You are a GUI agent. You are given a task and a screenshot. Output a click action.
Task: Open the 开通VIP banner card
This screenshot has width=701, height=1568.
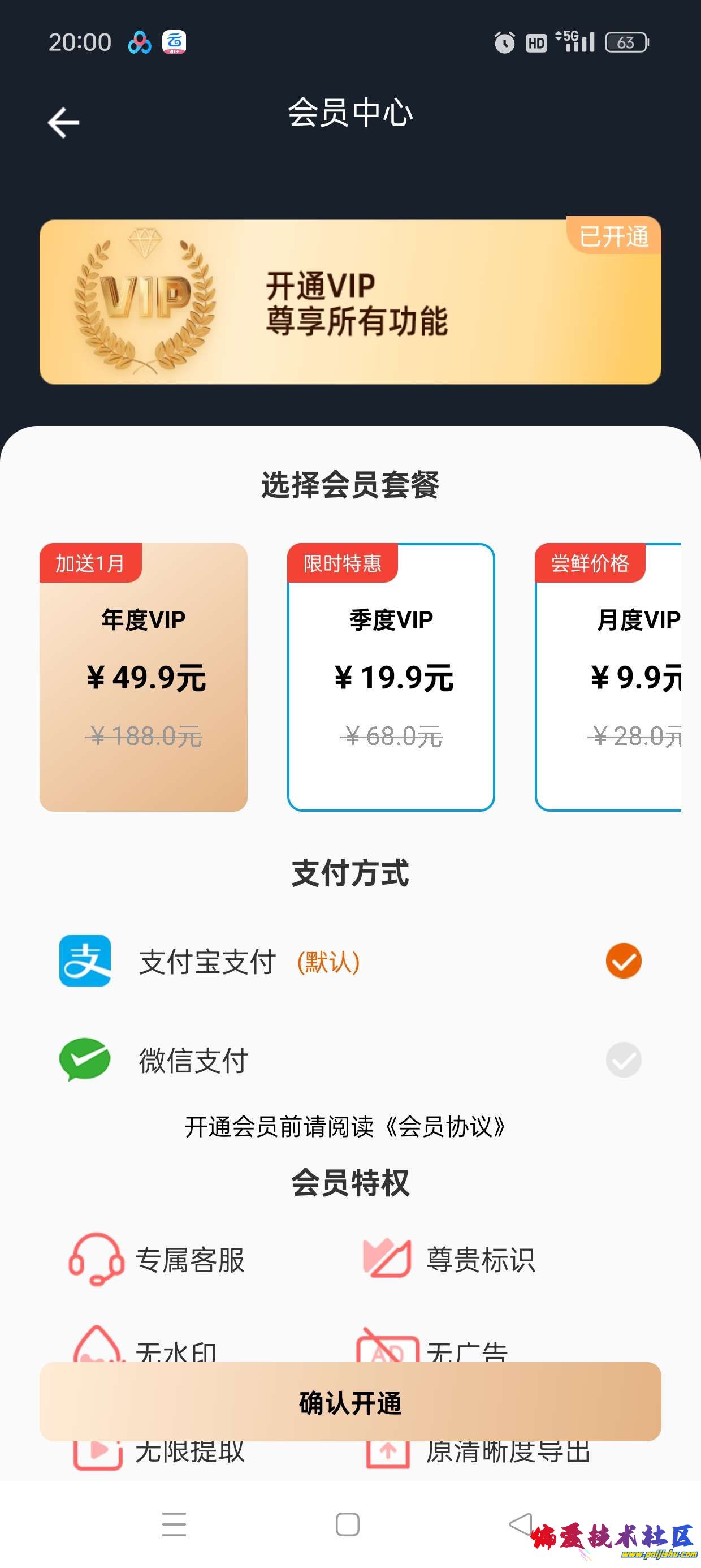(350, 302)
